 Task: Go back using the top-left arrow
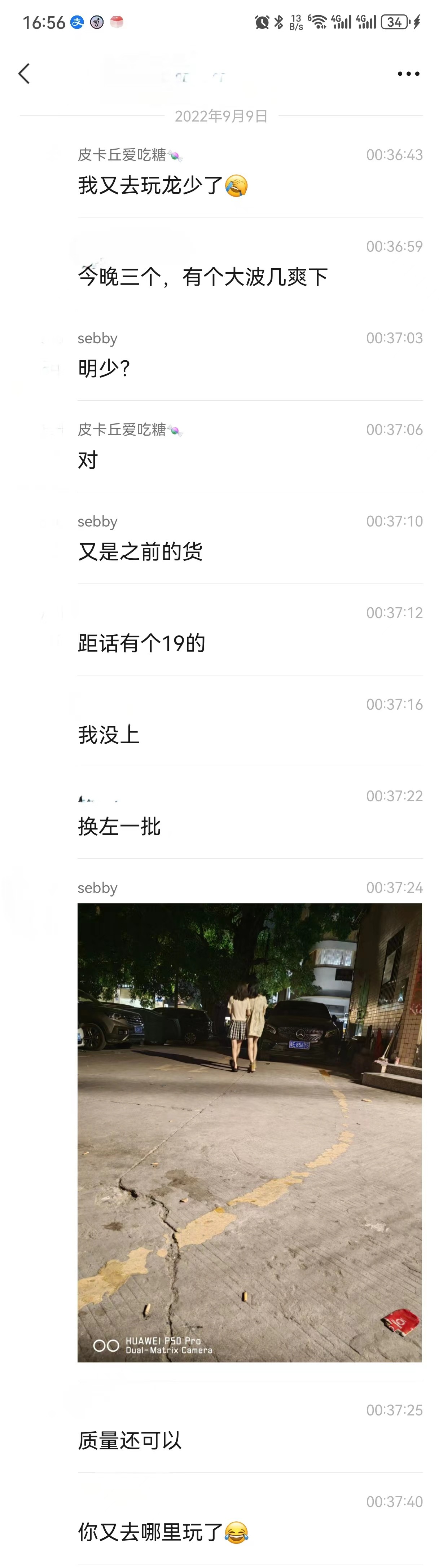[x=24, y=74]
